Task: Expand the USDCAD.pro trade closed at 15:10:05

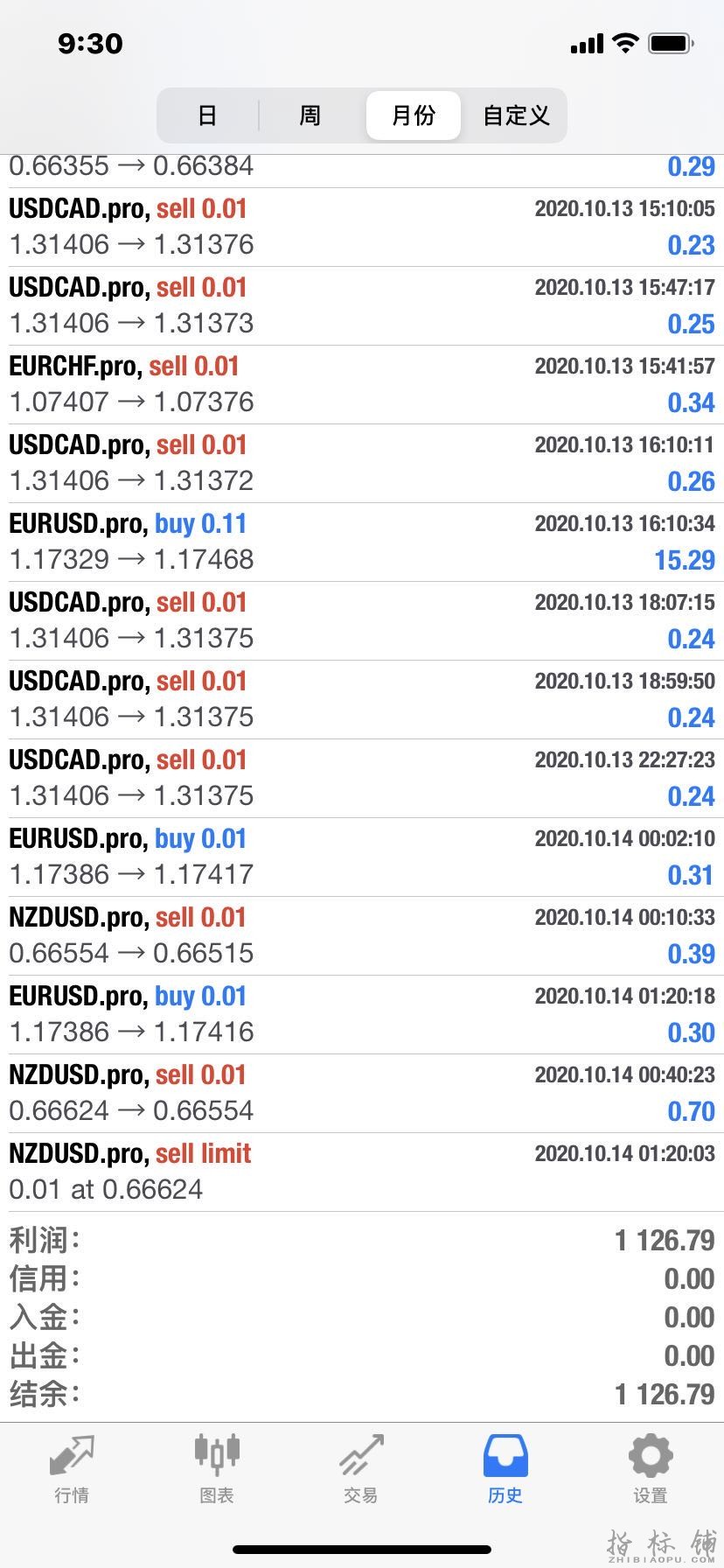Action: click(x=361, y=227)
